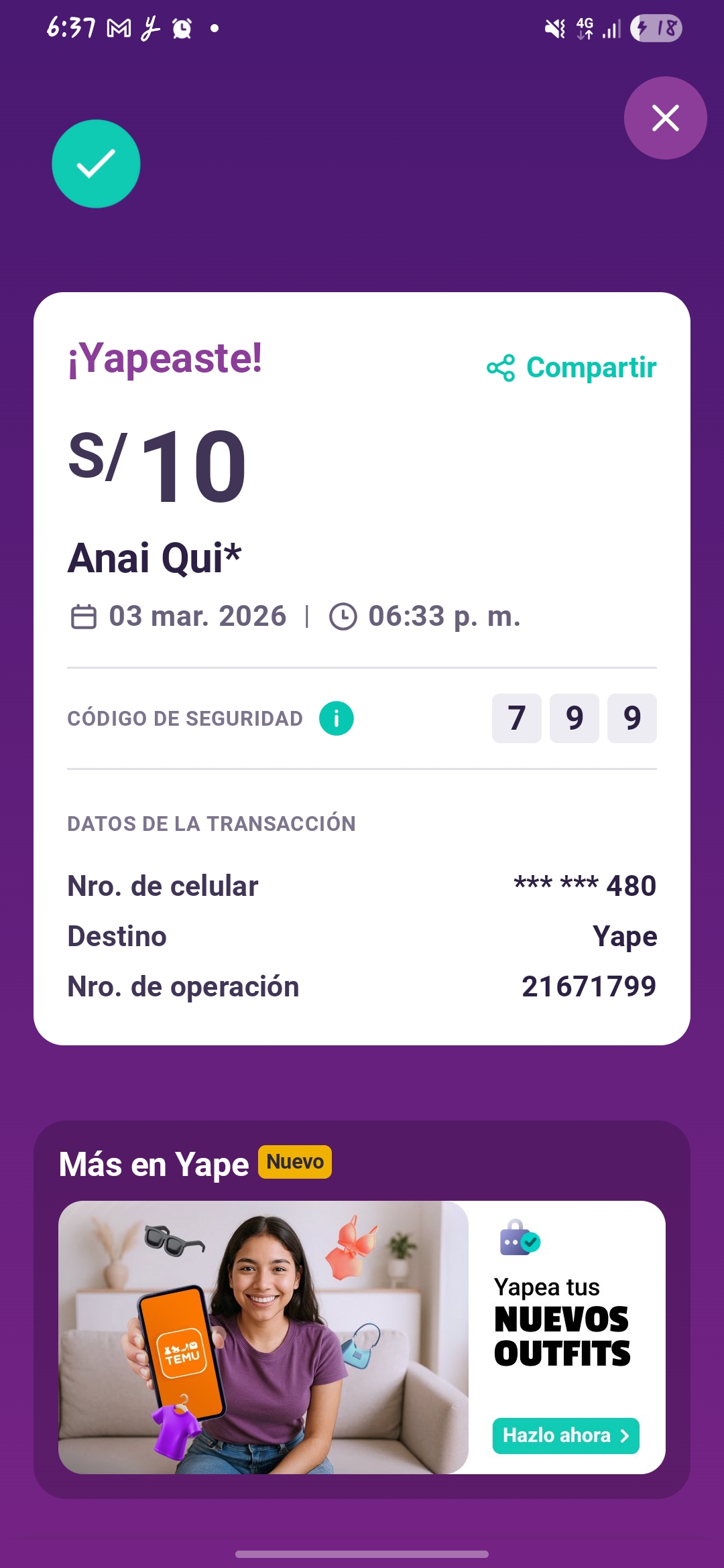Share the payment receipt via Compartir

pos(572,368)
